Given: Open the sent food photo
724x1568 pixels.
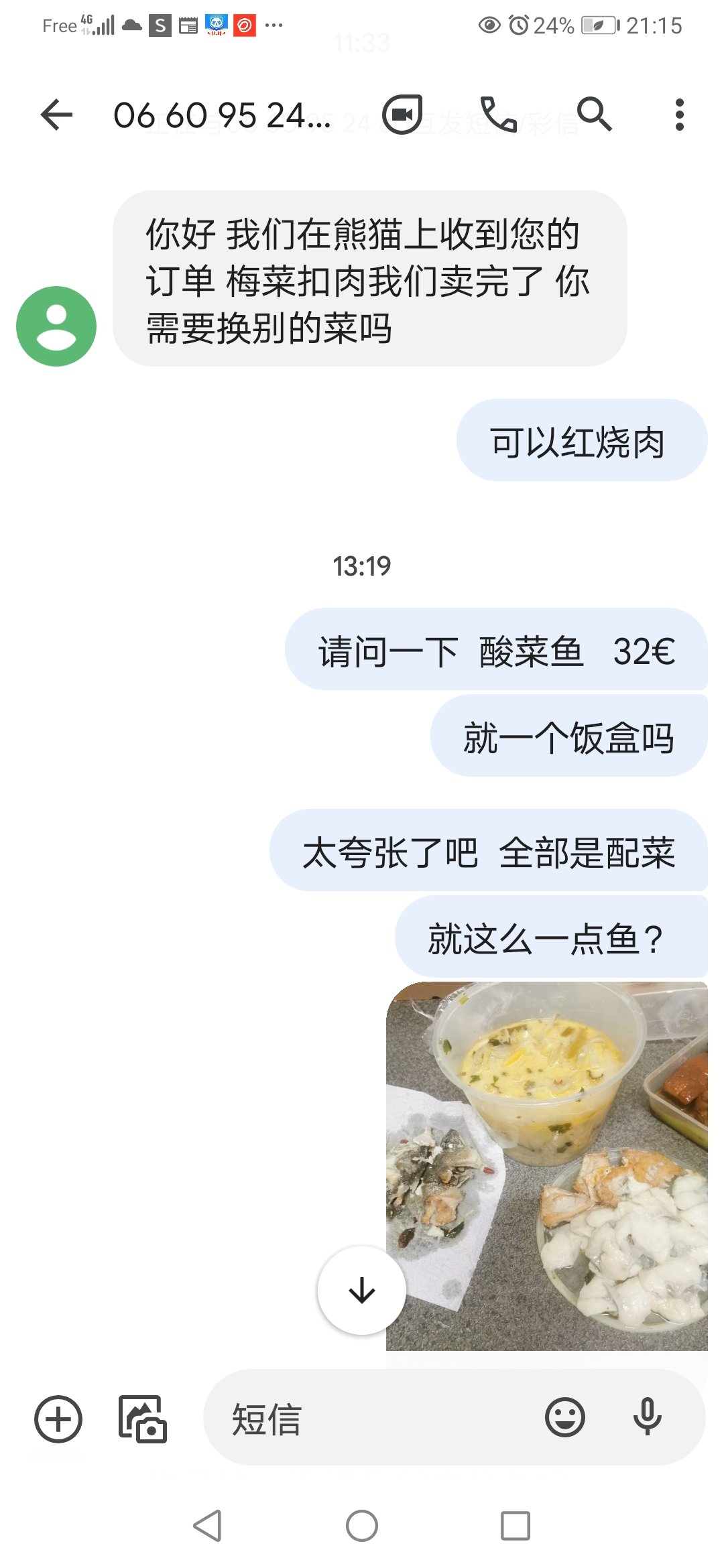Looking at the screenshot, I should coord(547,1166).
